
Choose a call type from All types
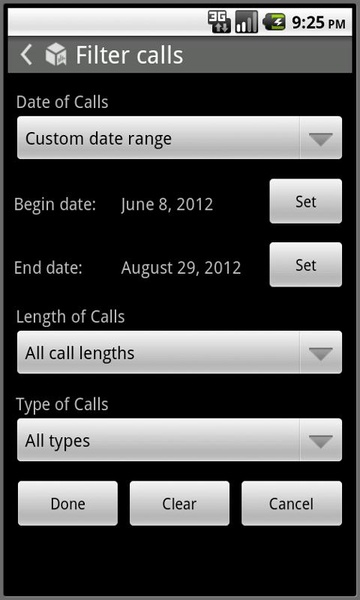pyautogui.click(x=179, y=440)
